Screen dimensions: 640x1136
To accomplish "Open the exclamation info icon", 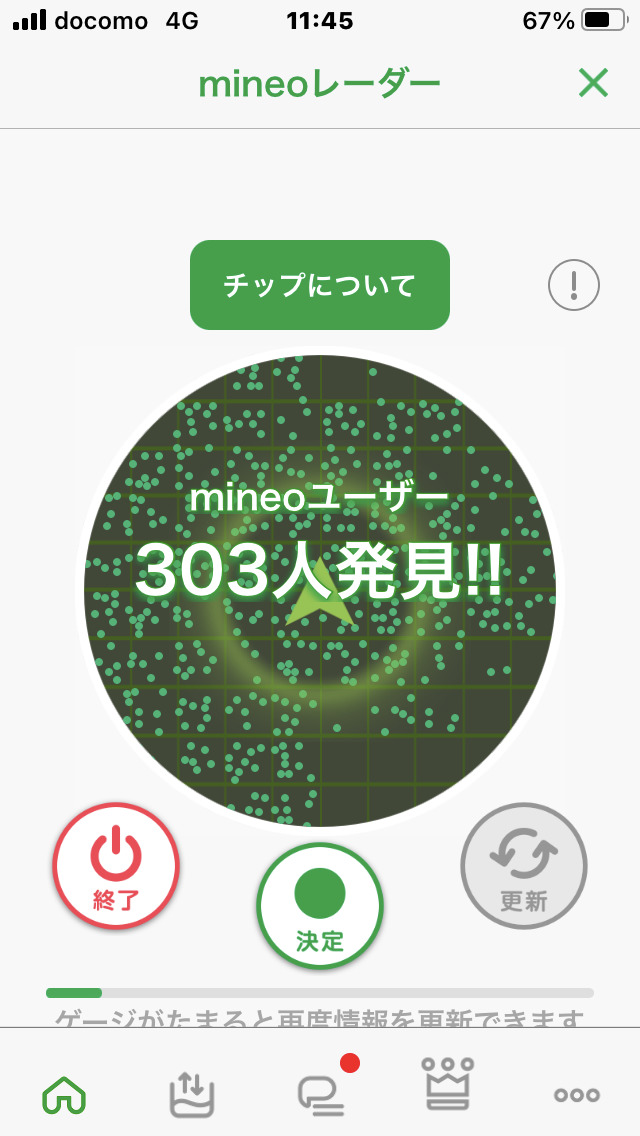I will [574, 286].
